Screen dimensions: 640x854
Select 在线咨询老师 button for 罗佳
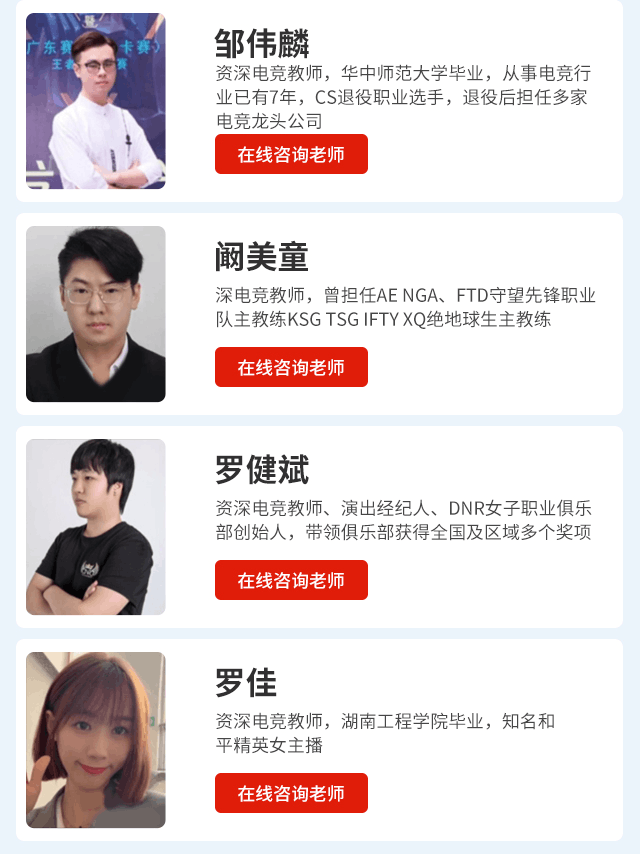click(291, 793)
